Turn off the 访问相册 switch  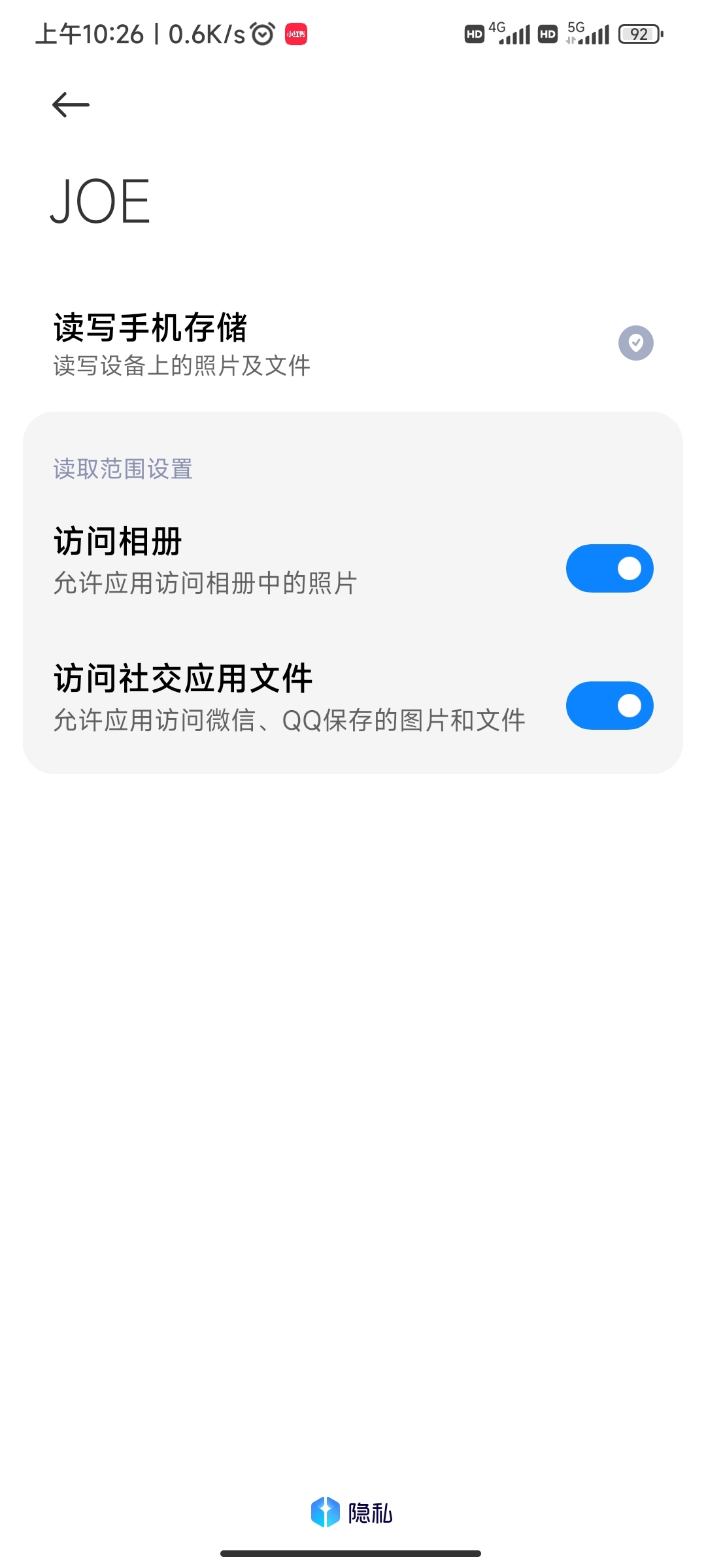pyautogui.click(x=609, y=568)
